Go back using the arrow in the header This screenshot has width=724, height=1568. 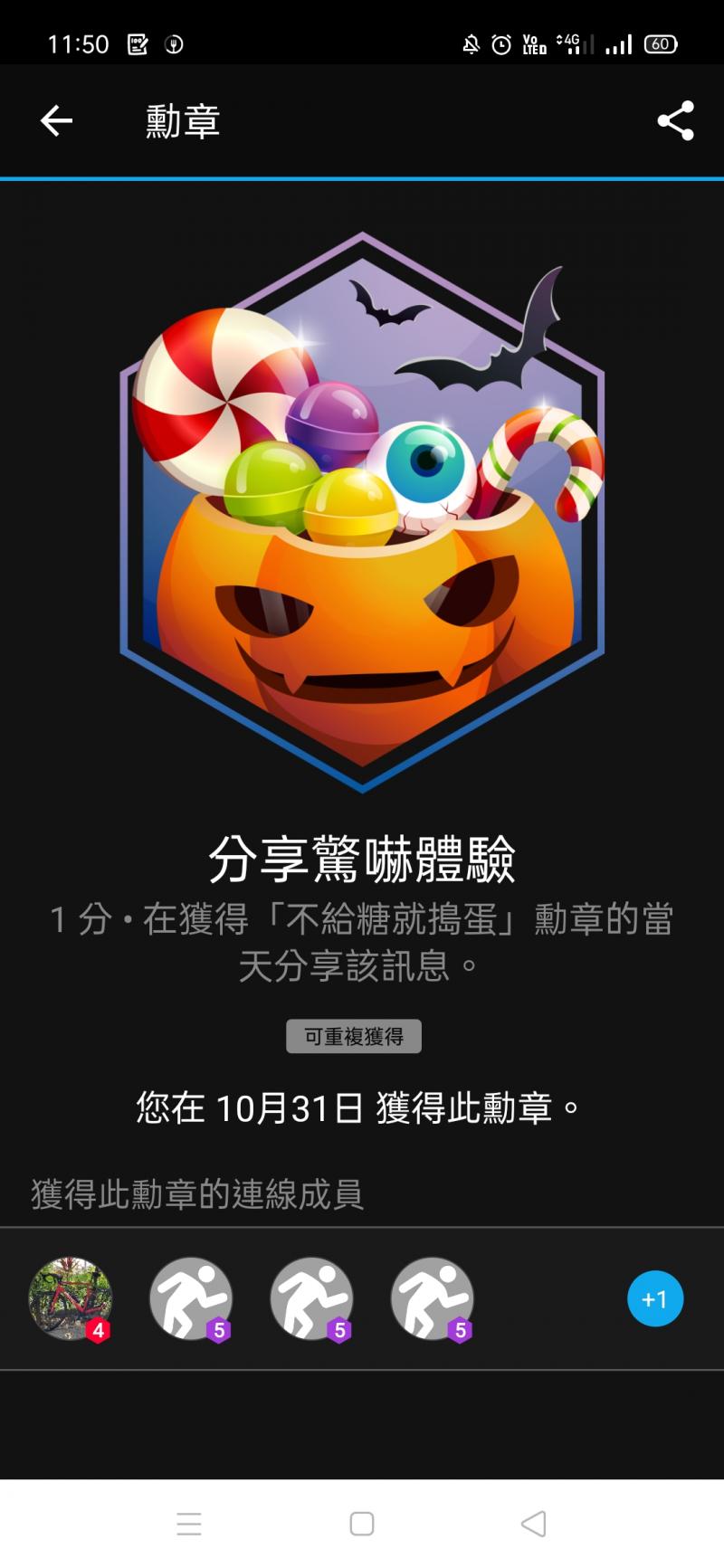point(56,120)
